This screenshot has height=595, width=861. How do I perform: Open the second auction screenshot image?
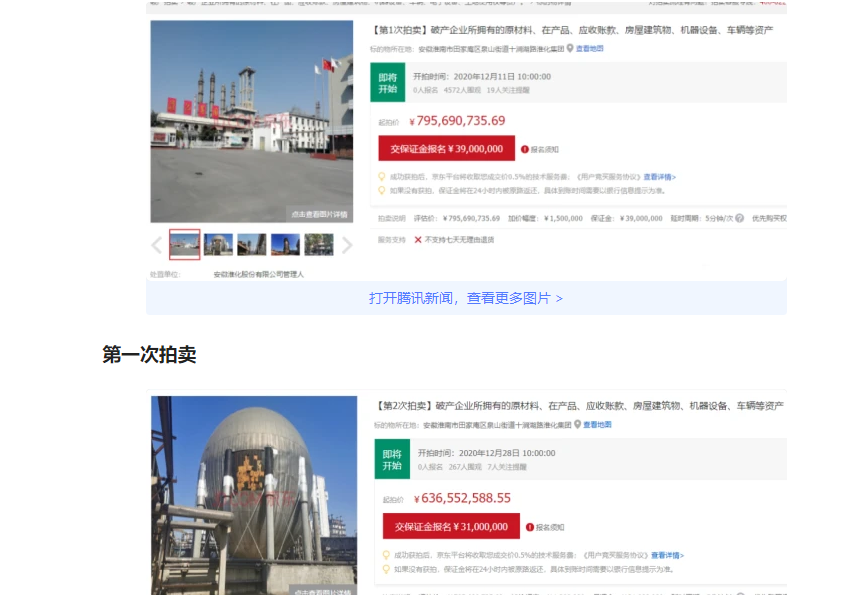(467, 492)
